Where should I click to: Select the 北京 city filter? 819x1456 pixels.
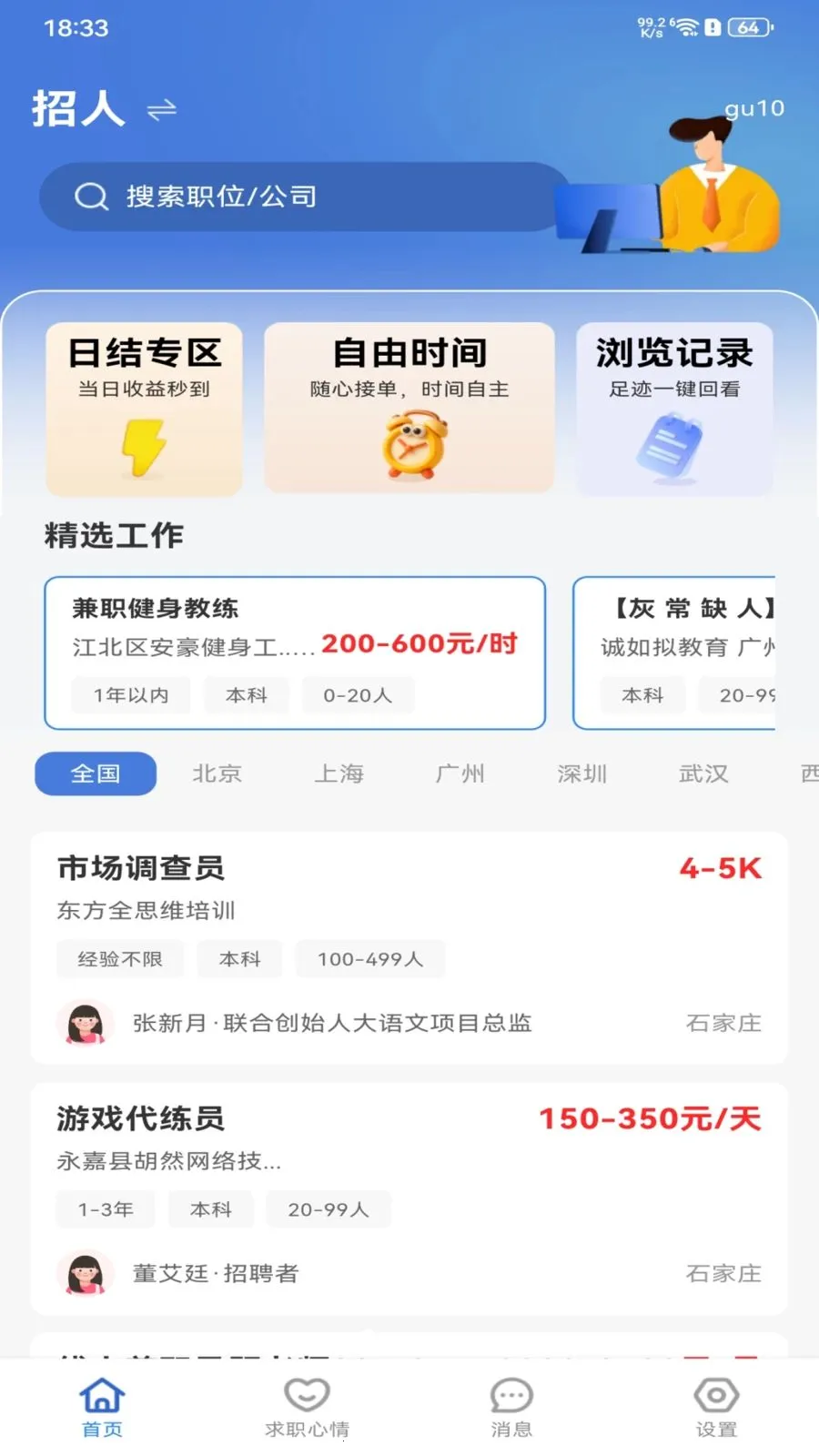[x=216, y=773]
